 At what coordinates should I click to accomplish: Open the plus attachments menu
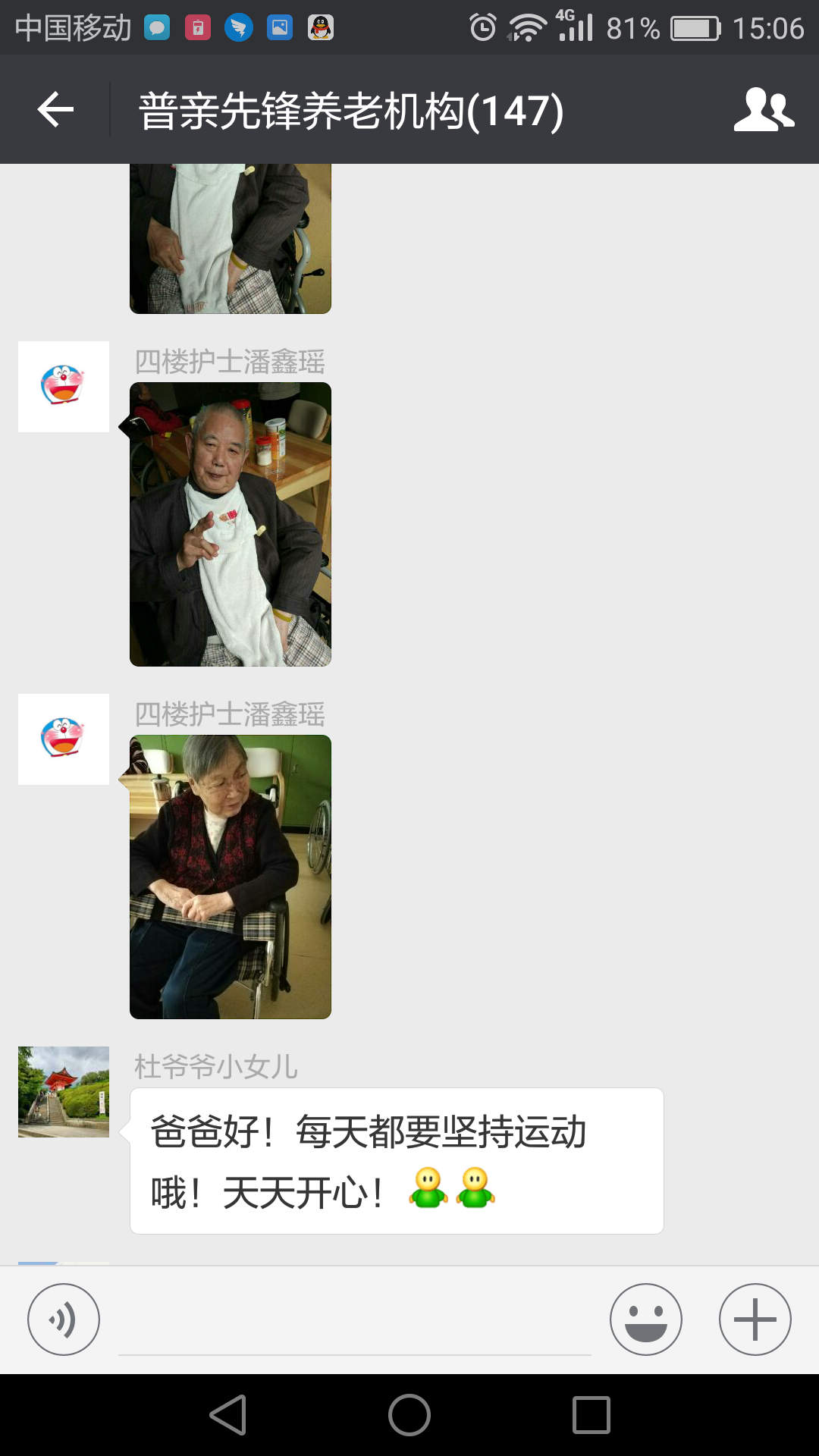point(755,1319)
